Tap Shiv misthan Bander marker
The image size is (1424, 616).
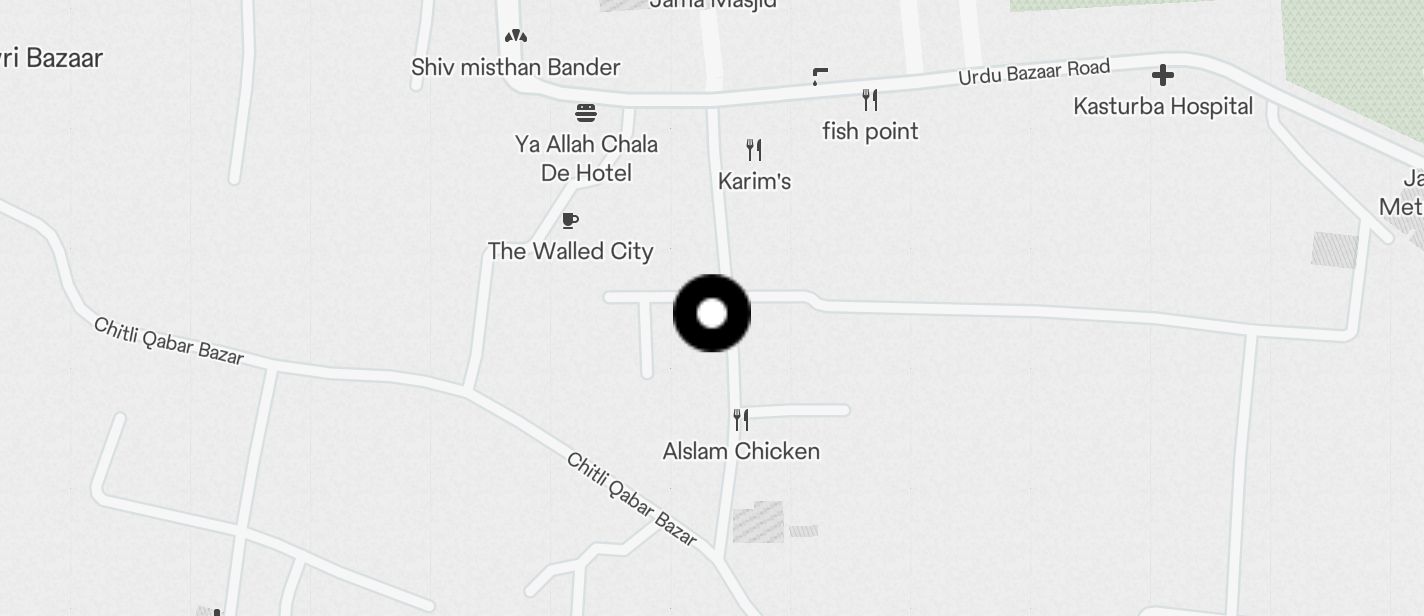click(515, 38)
